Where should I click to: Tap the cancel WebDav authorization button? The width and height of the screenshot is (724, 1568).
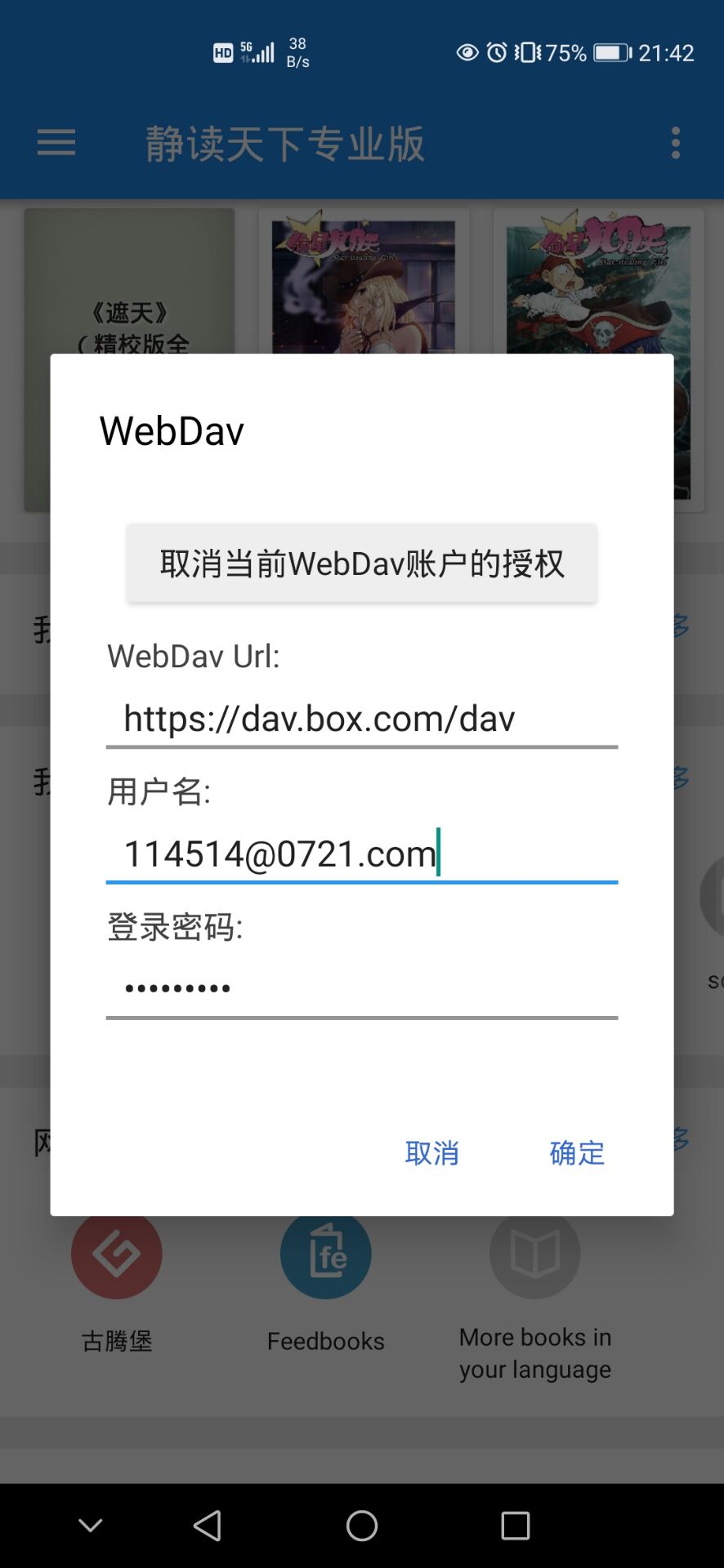pos(361,563)
